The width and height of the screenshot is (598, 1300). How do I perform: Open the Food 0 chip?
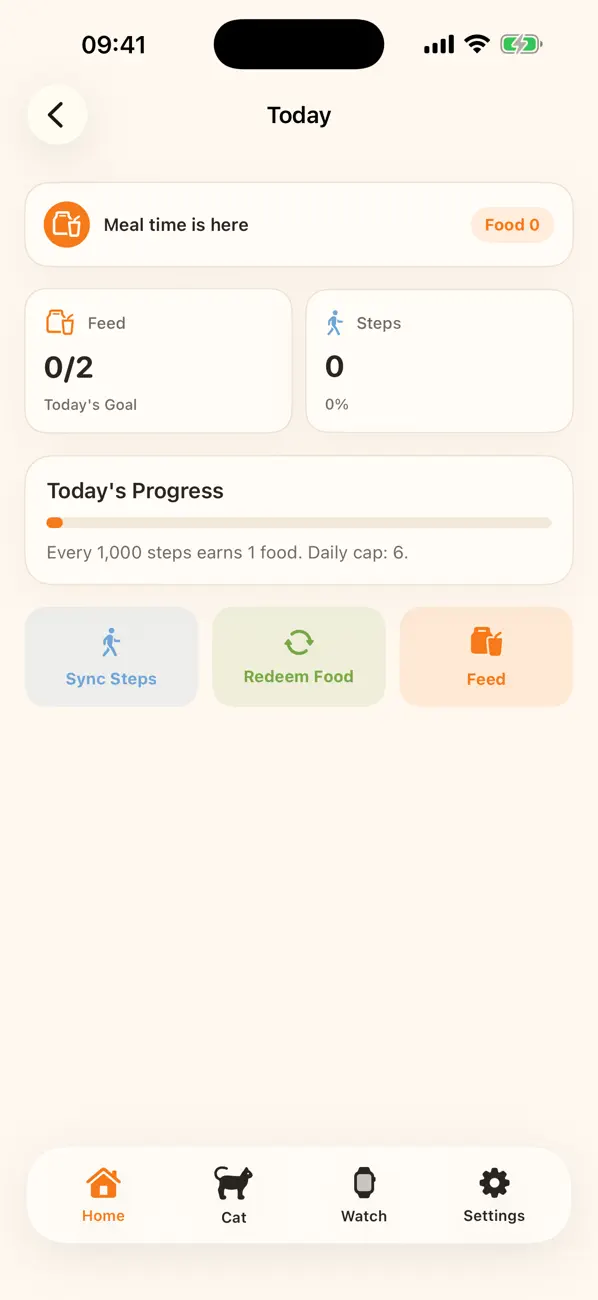click(x=512, y=225)
